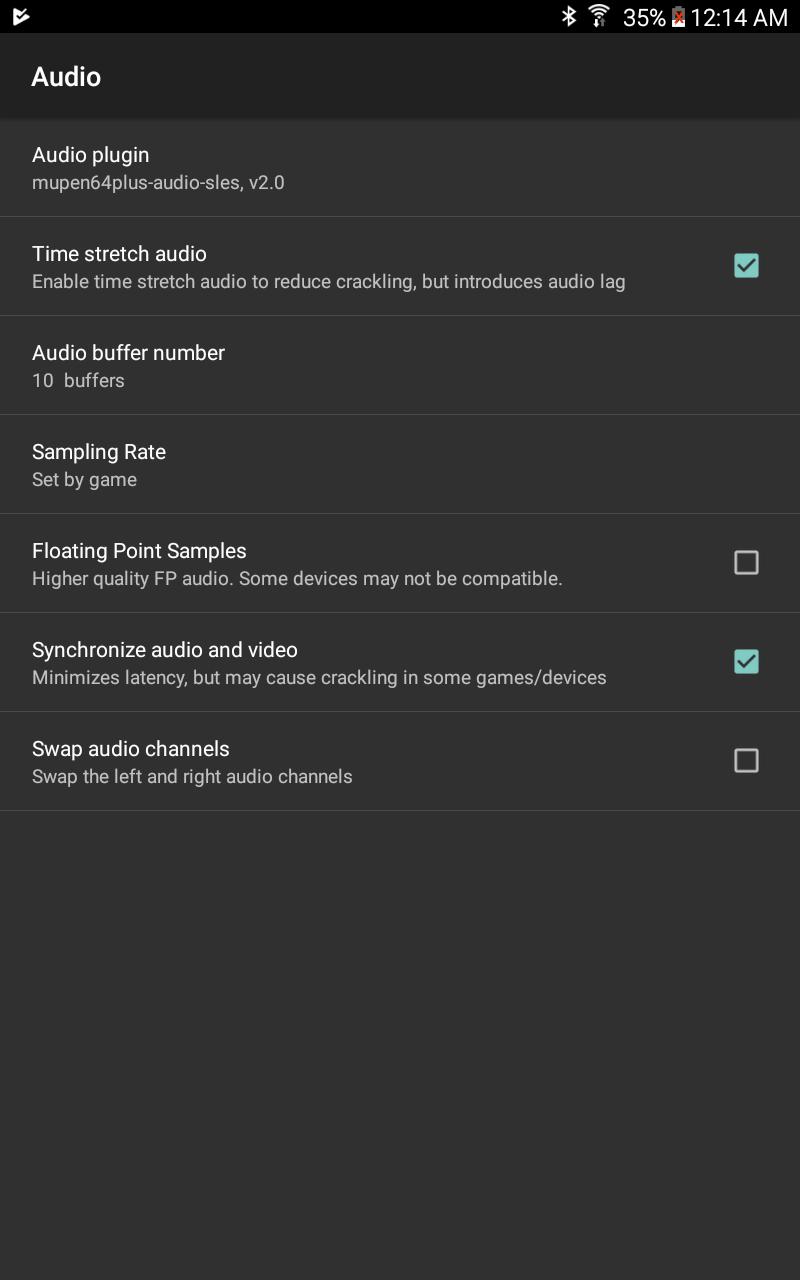Screen dimensions: 800x1280
Task: Uncheck Synchronize audio and video
Action: click(746, 662)
